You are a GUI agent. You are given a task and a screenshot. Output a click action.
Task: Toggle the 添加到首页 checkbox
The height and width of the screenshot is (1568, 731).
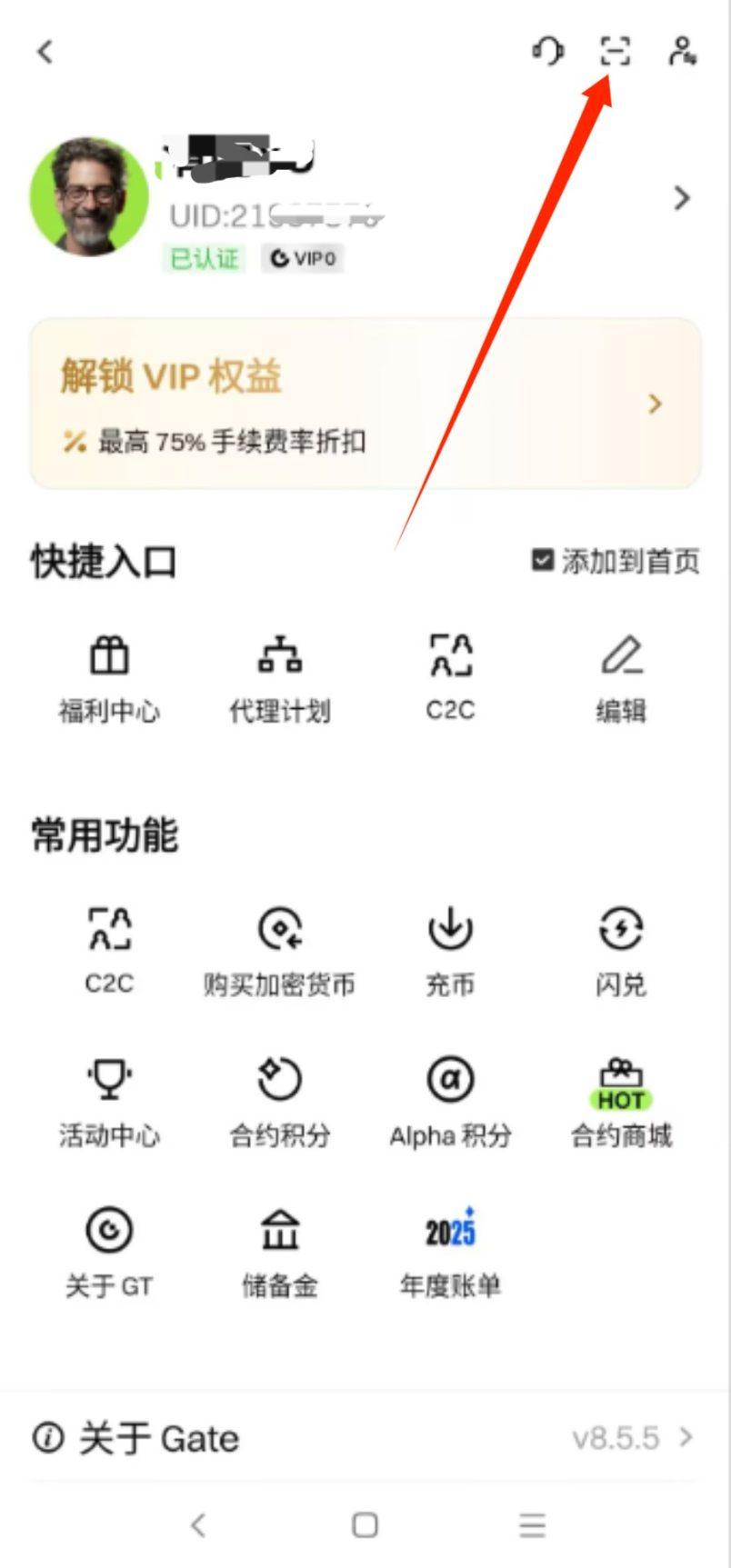coord(543,561)
